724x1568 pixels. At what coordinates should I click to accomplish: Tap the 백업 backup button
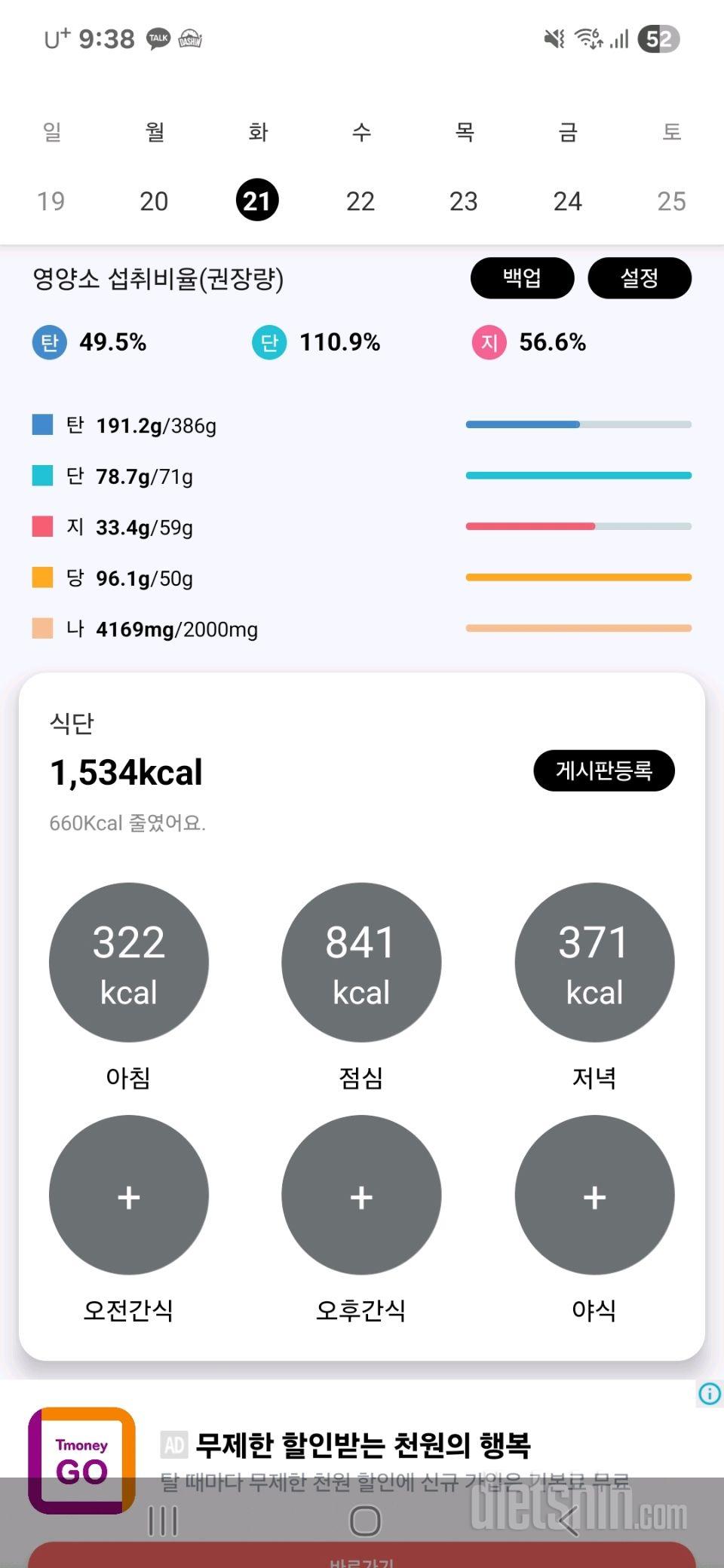(x=522, y=278)
